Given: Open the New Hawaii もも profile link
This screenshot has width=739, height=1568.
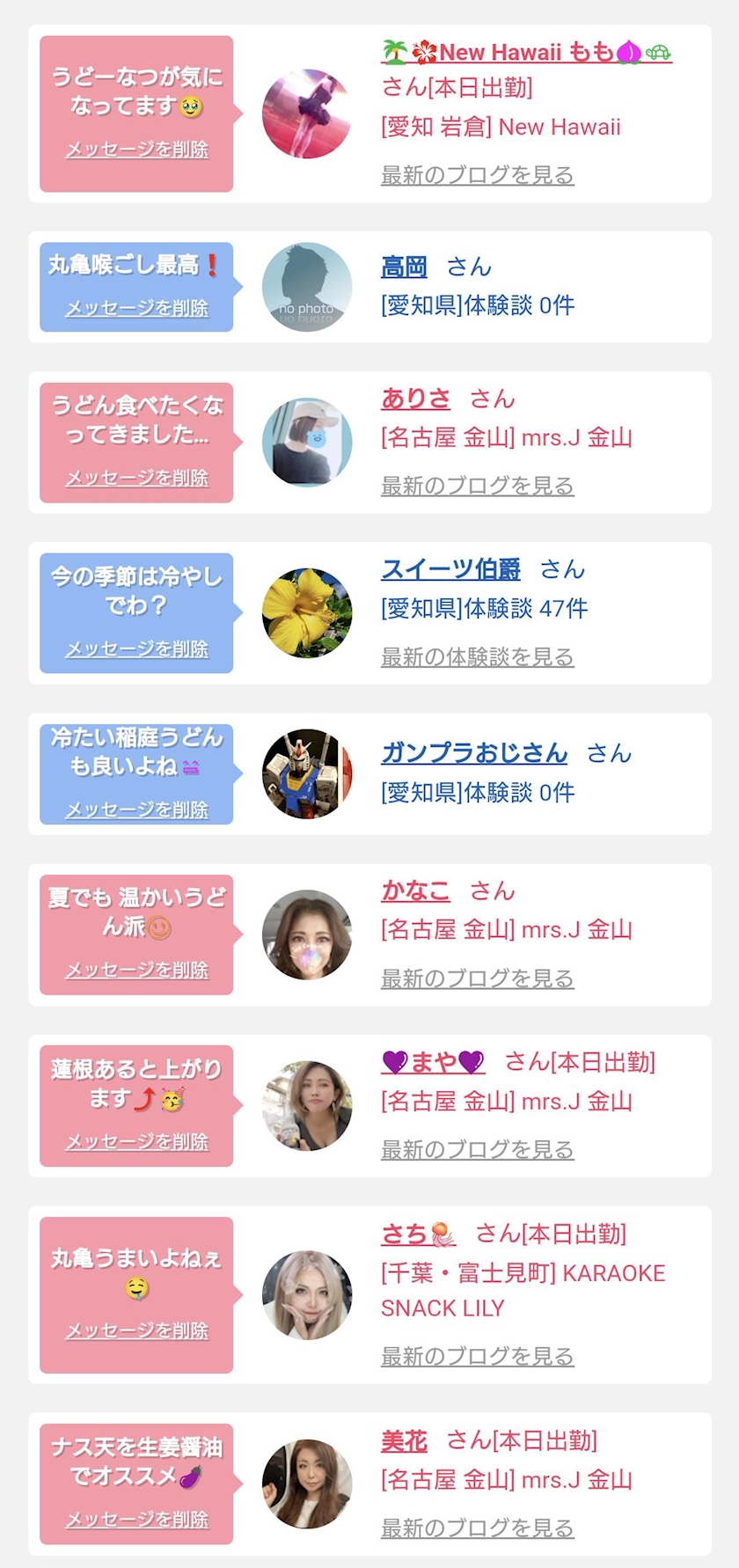Looking at the screenshot, I should pyautogui.click(x=525, y=53).
